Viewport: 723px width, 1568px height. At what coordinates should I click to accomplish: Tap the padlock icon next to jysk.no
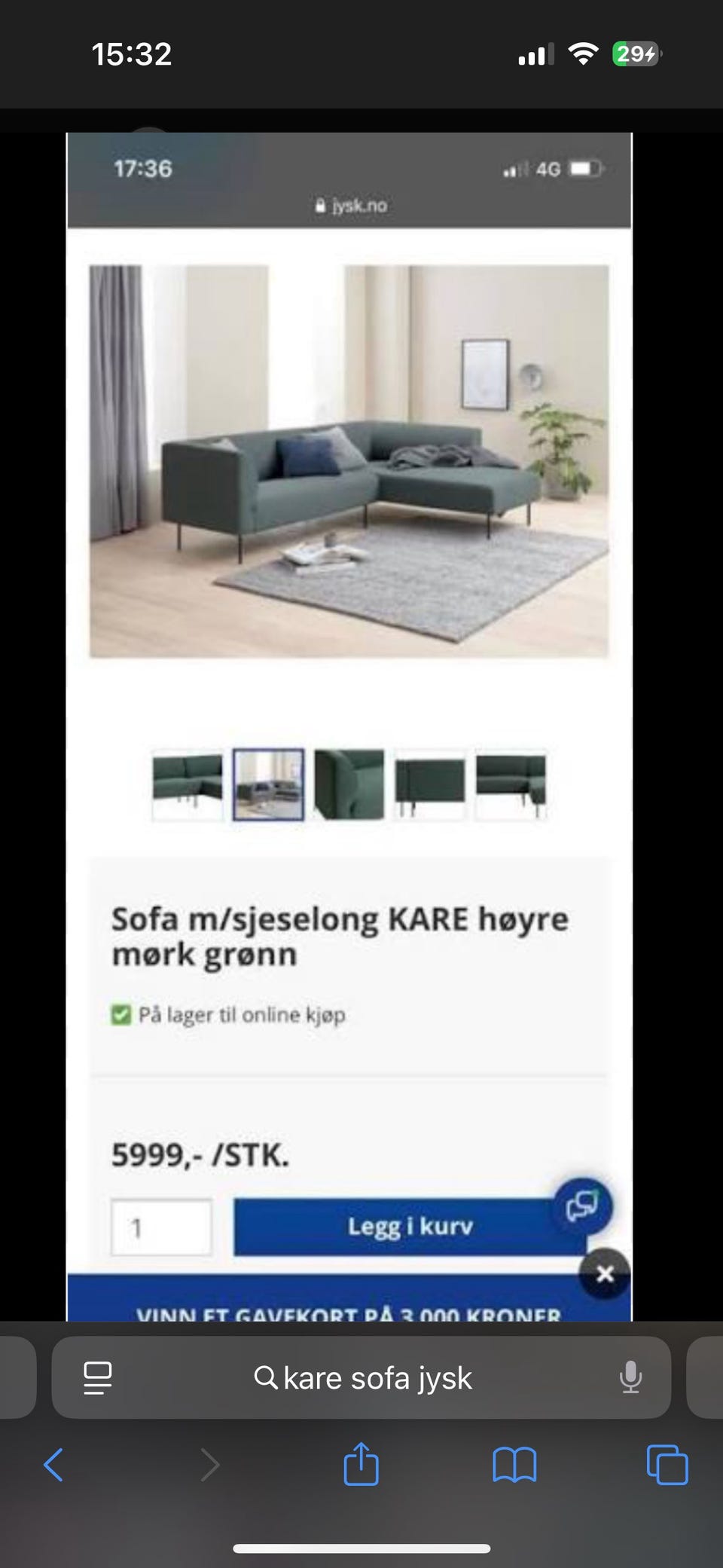pos(319,205)
